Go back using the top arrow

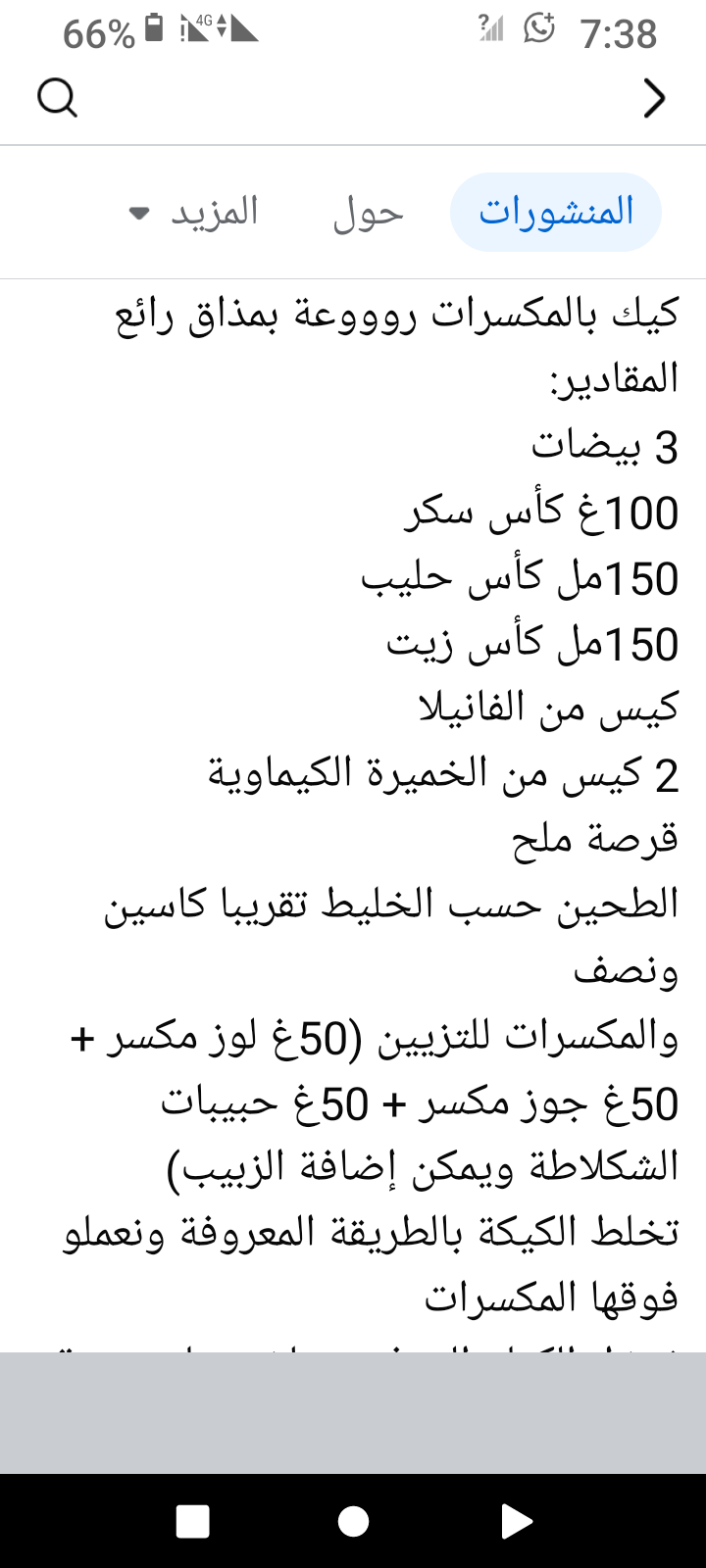[x=654, y=98]
